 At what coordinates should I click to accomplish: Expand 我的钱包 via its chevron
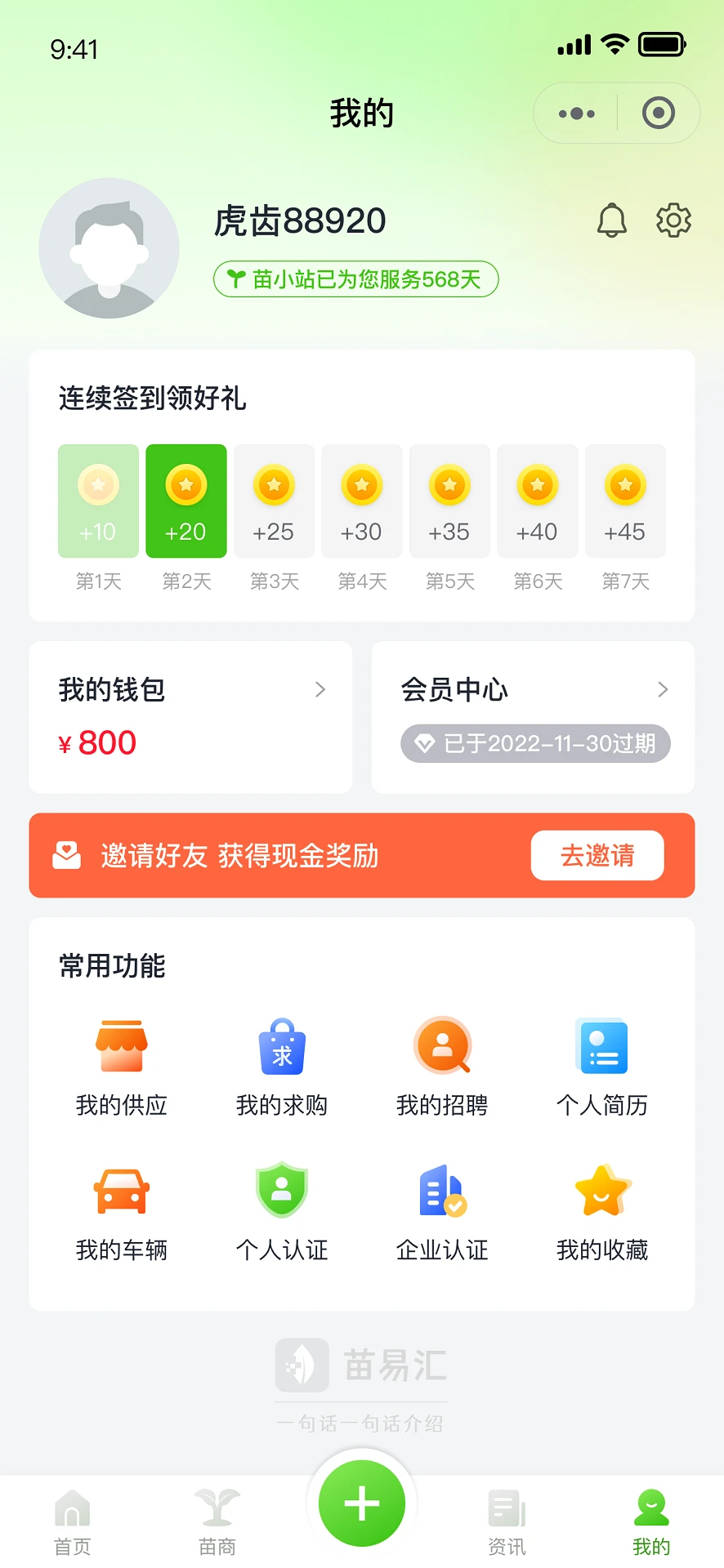[x=320, y=690]
